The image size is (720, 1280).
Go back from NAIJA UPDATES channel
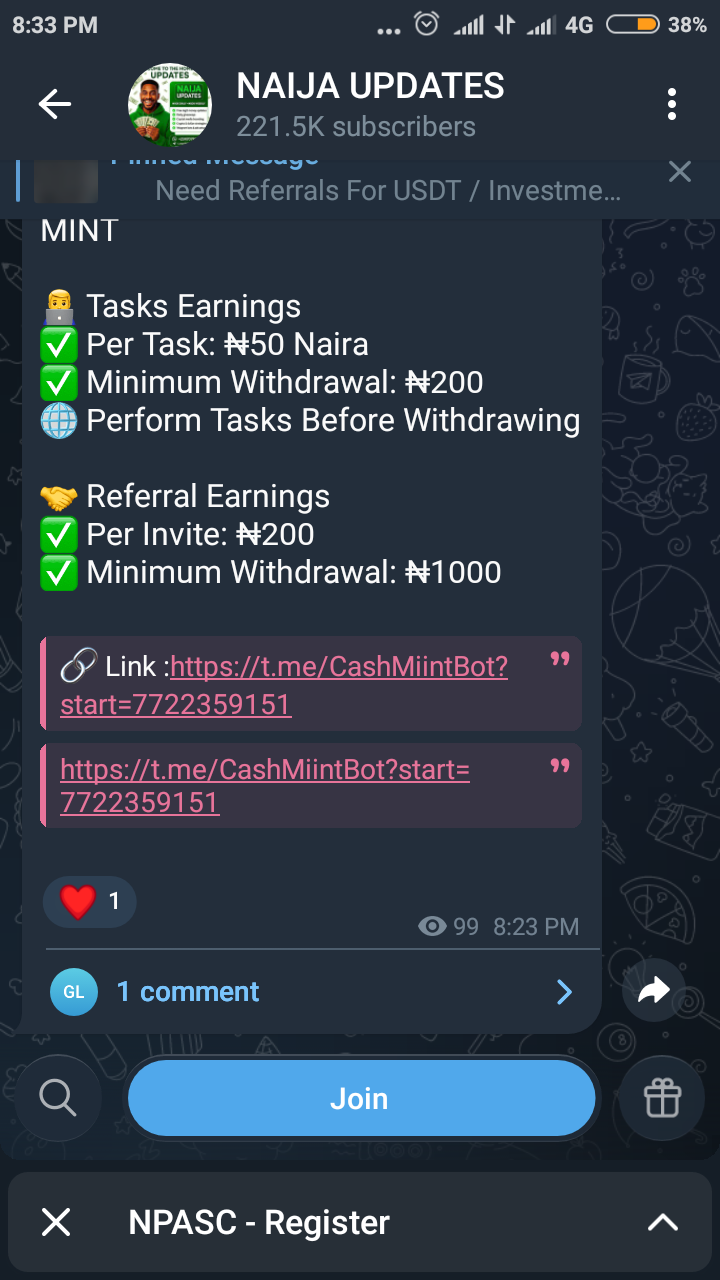[x=55, y=105]
